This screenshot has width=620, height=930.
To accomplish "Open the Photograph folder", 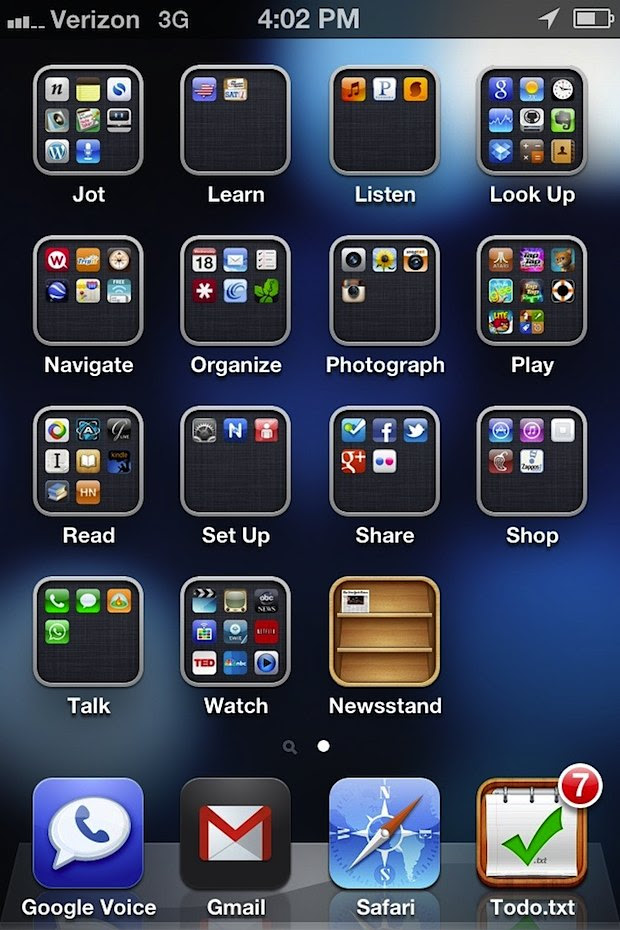I will coord(384,291).
